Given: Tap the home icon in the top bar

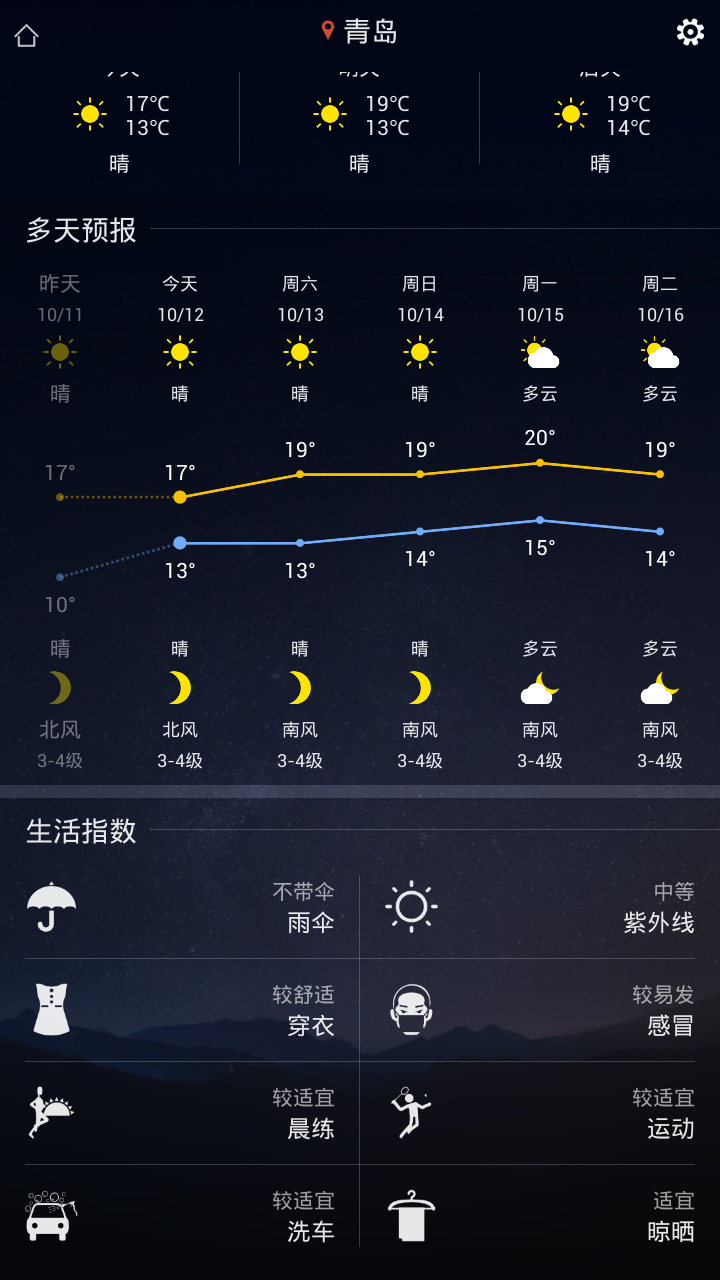Looking at the screenshot, I should (26, 36).
